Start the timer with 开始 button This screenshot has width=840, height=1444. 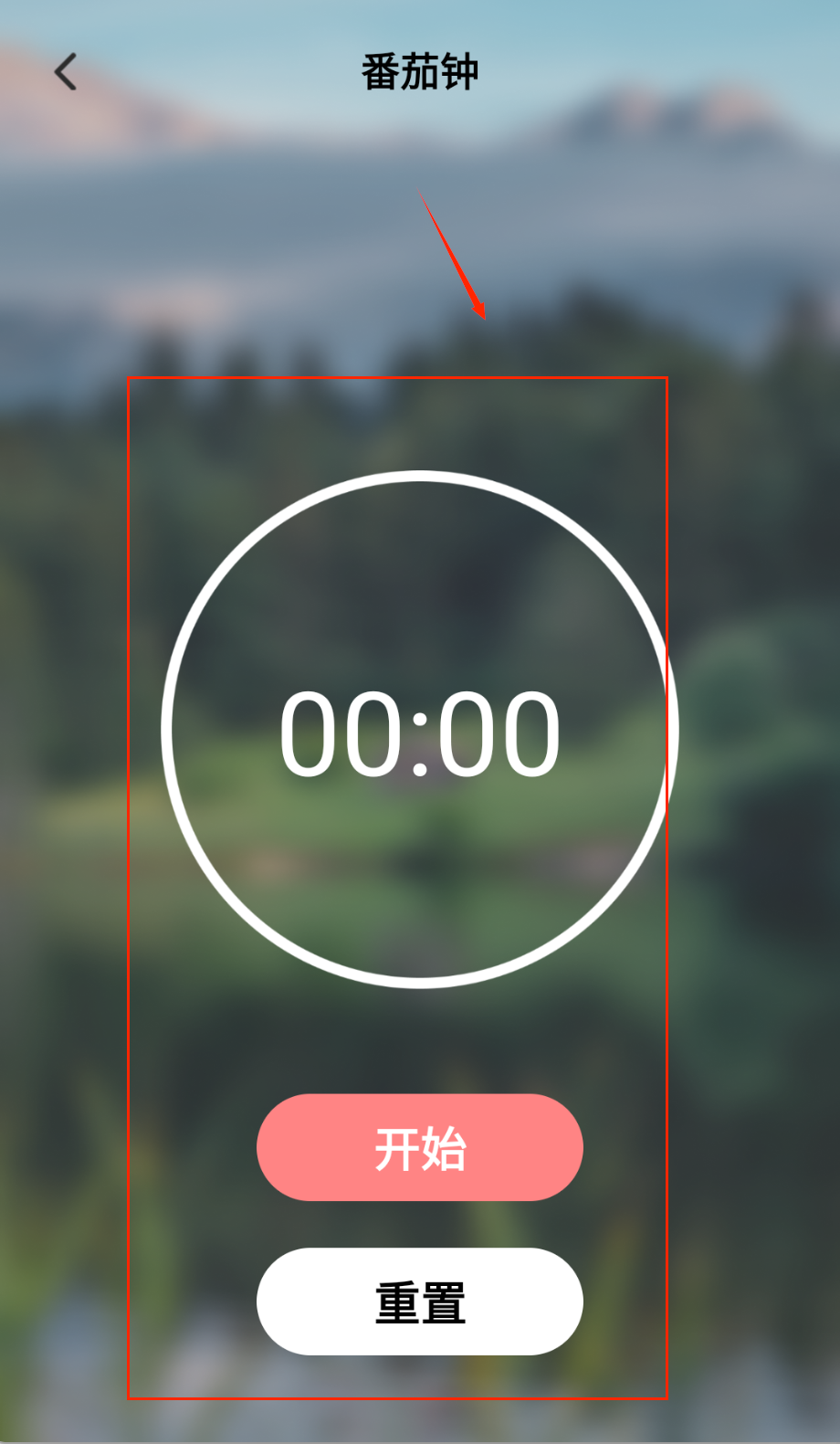(420, 1147)
